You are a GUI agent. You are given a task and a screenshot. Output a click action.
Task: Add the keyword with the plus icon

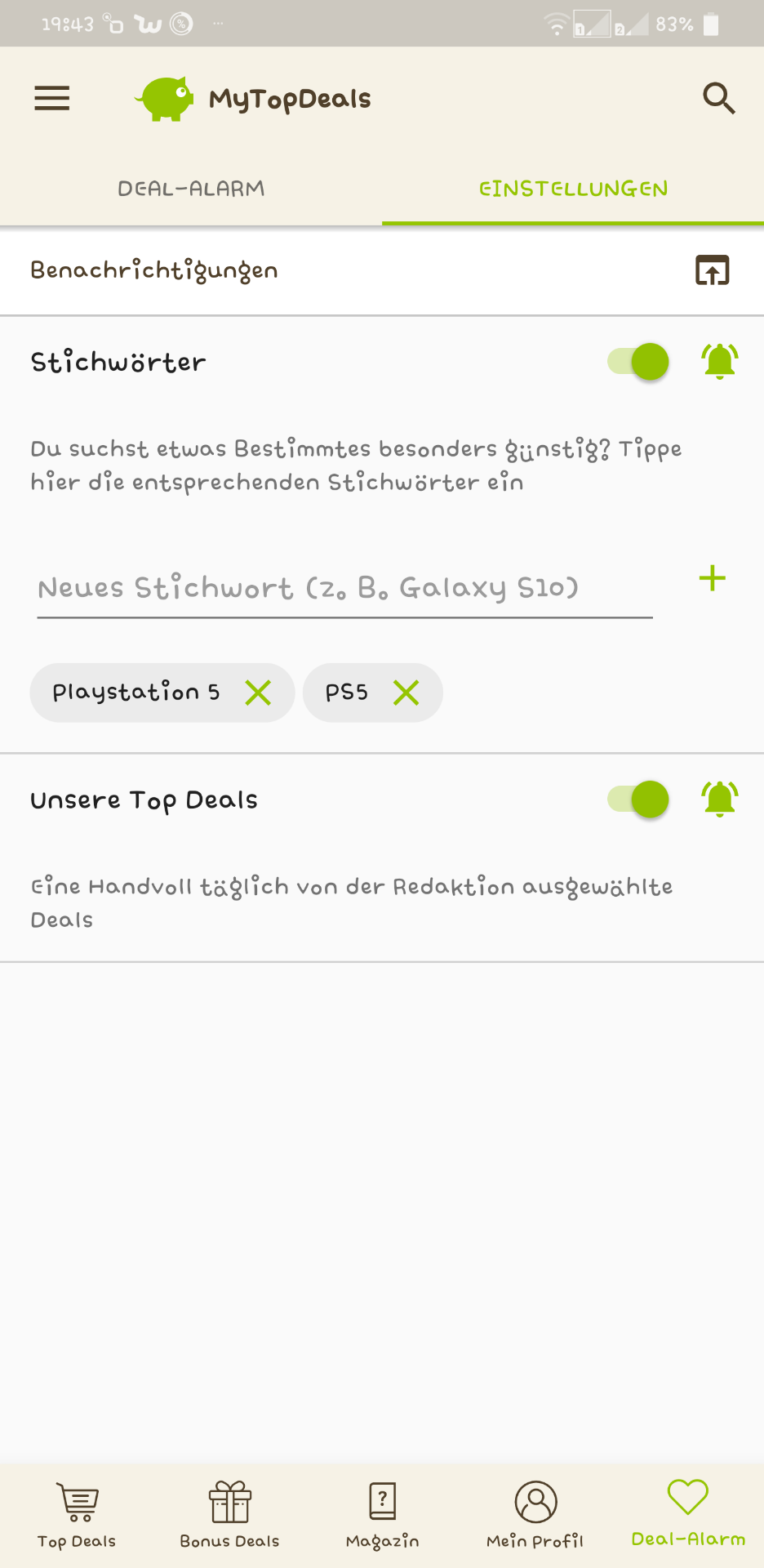712,579
